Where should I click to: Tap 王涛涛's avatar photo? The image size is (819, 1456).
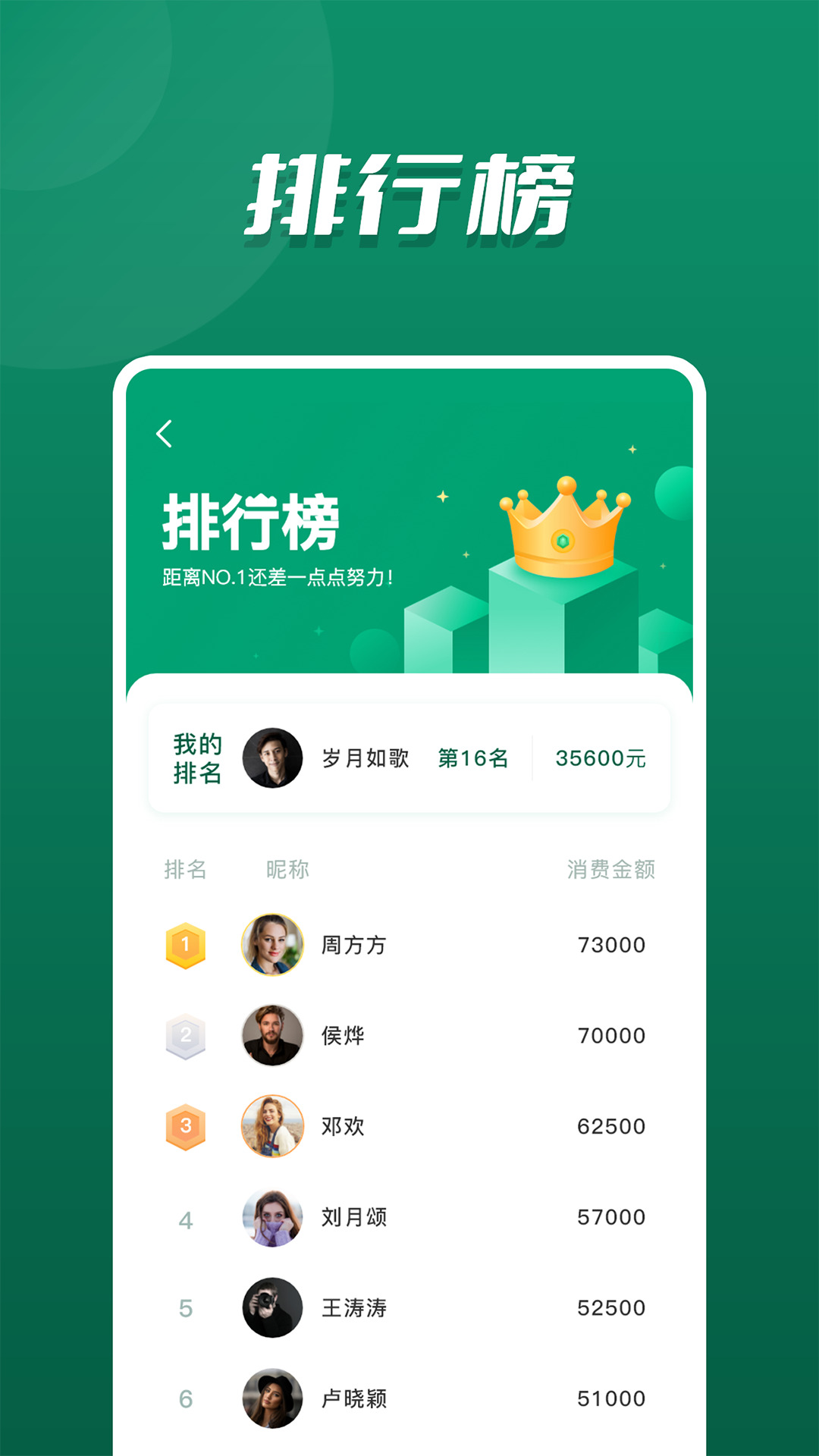272,1308
